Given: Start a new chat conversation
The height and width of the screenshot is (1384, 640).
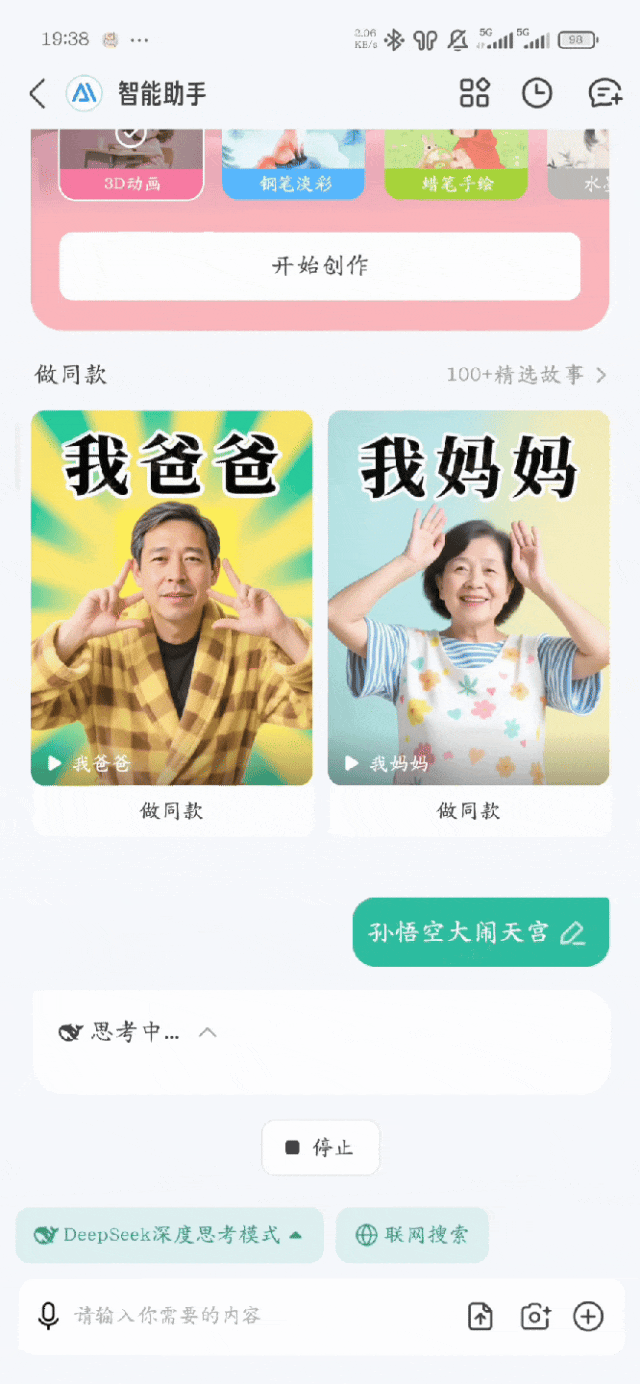Looking at the screenshot, I should [x=604, y=94].
